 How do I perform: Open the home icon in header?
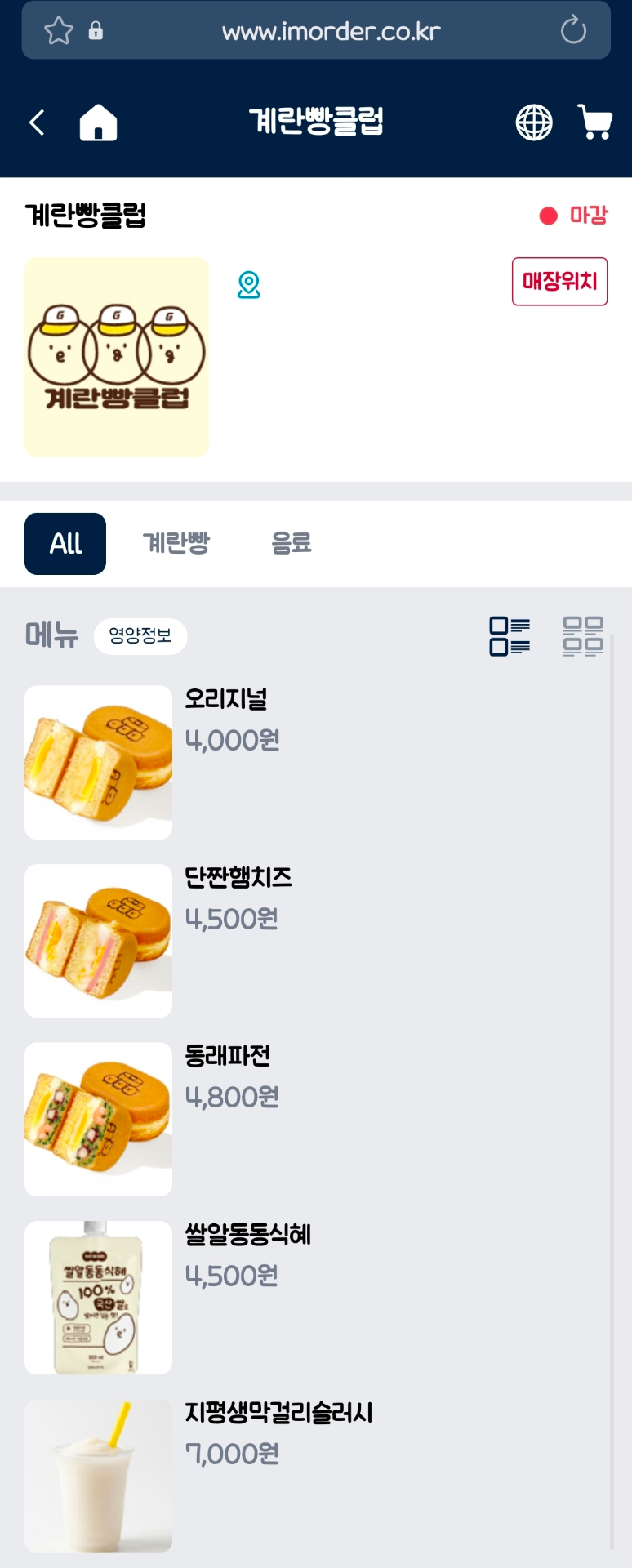[98, 123]
